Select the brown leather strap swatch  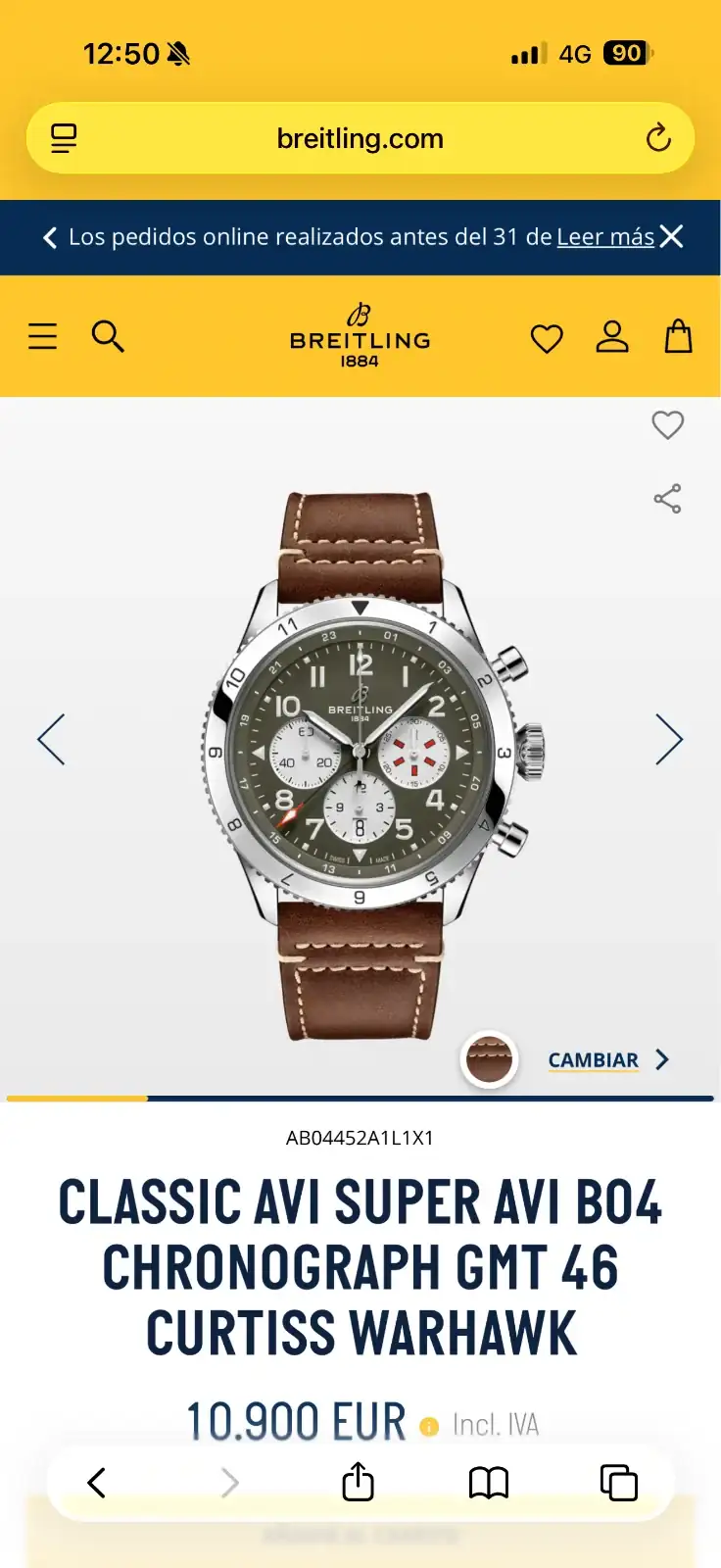pos(489,1059)
